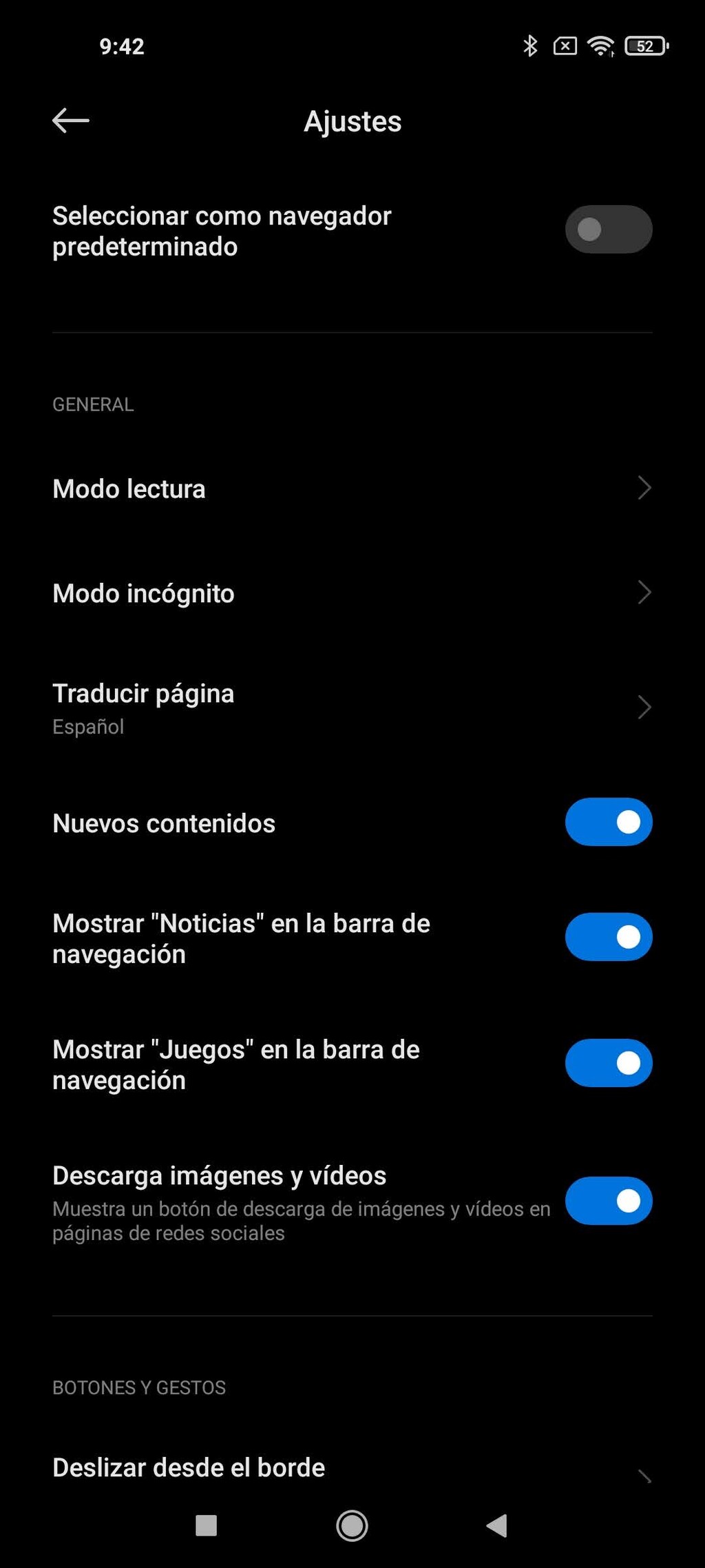
Task: Open Traducir página options
Action: (x=352, y=707)
